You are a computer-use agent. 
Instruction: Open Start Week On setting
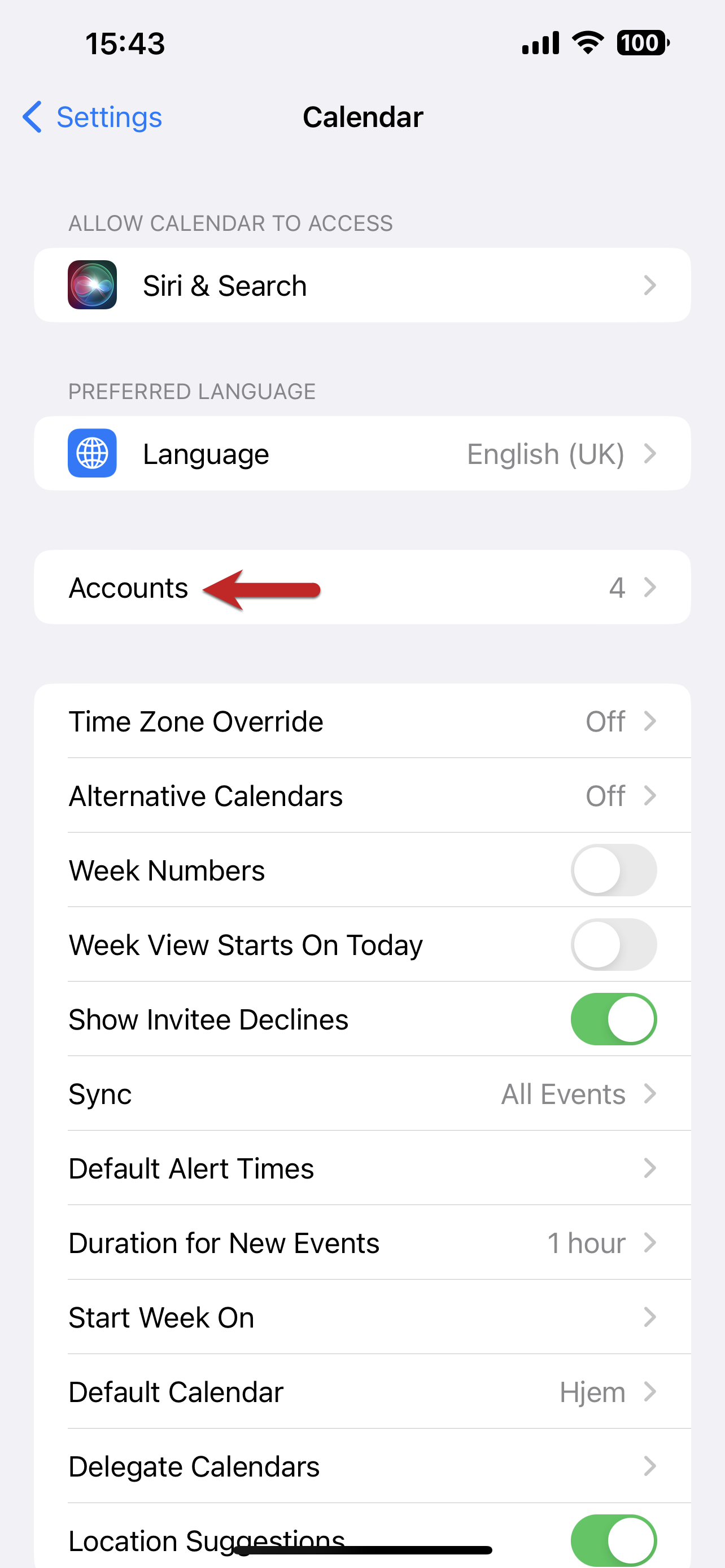coord(362,1317)
